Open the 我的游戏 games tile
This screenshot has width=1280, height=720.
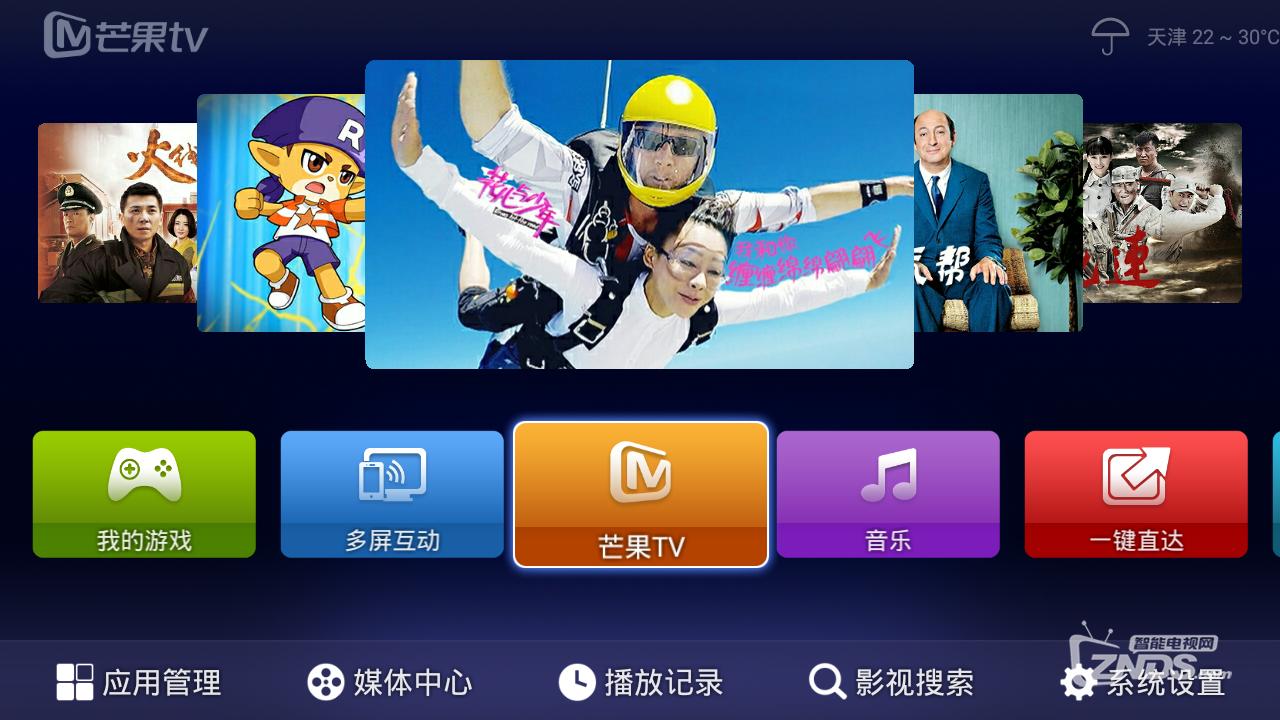tap(144, 494)
